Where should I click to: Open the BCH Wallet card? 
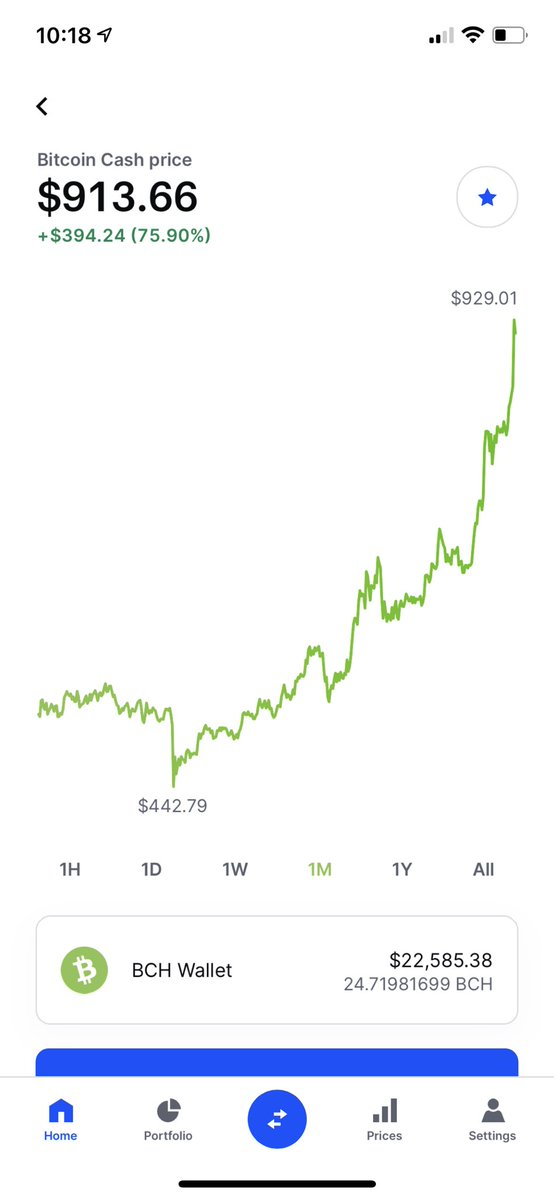point(277,970)
